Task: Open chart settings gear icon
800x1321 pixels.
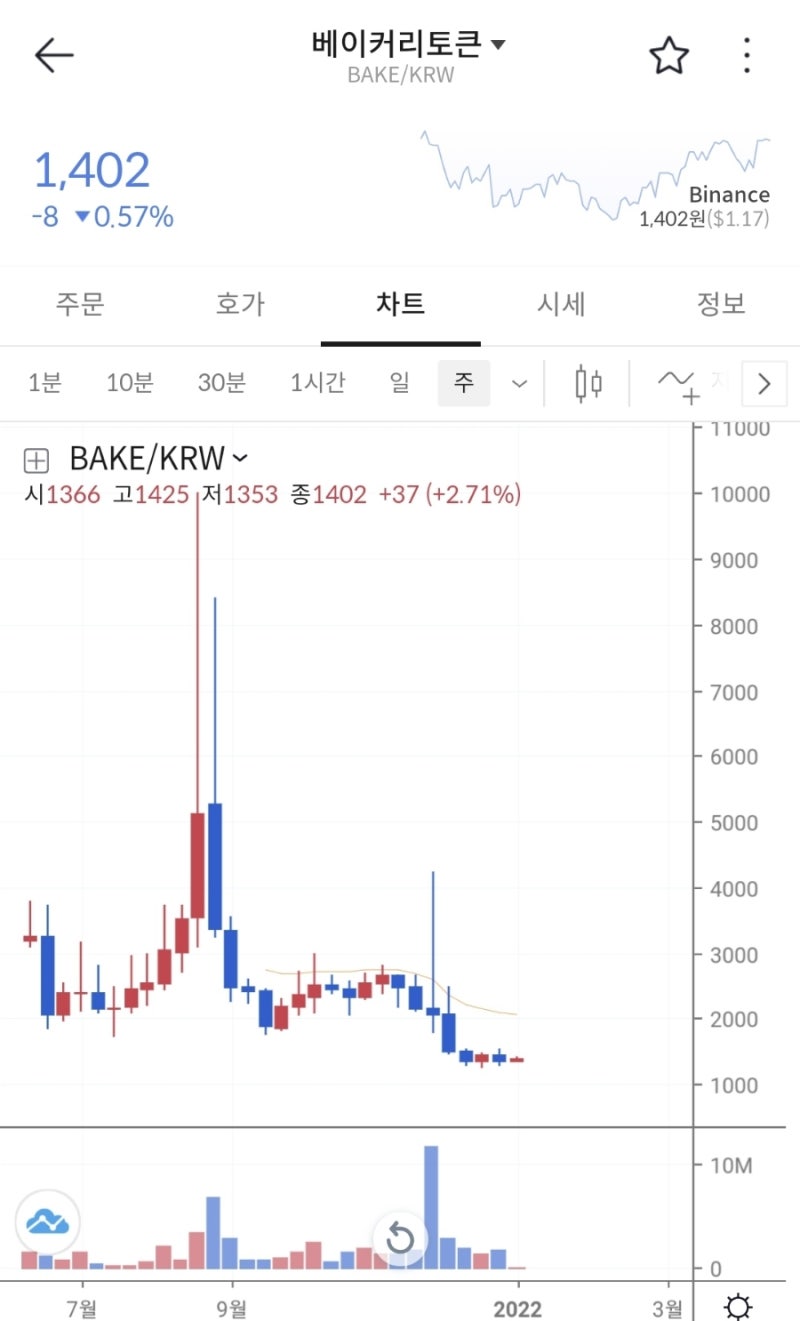Action: [x=738, y=1306]
